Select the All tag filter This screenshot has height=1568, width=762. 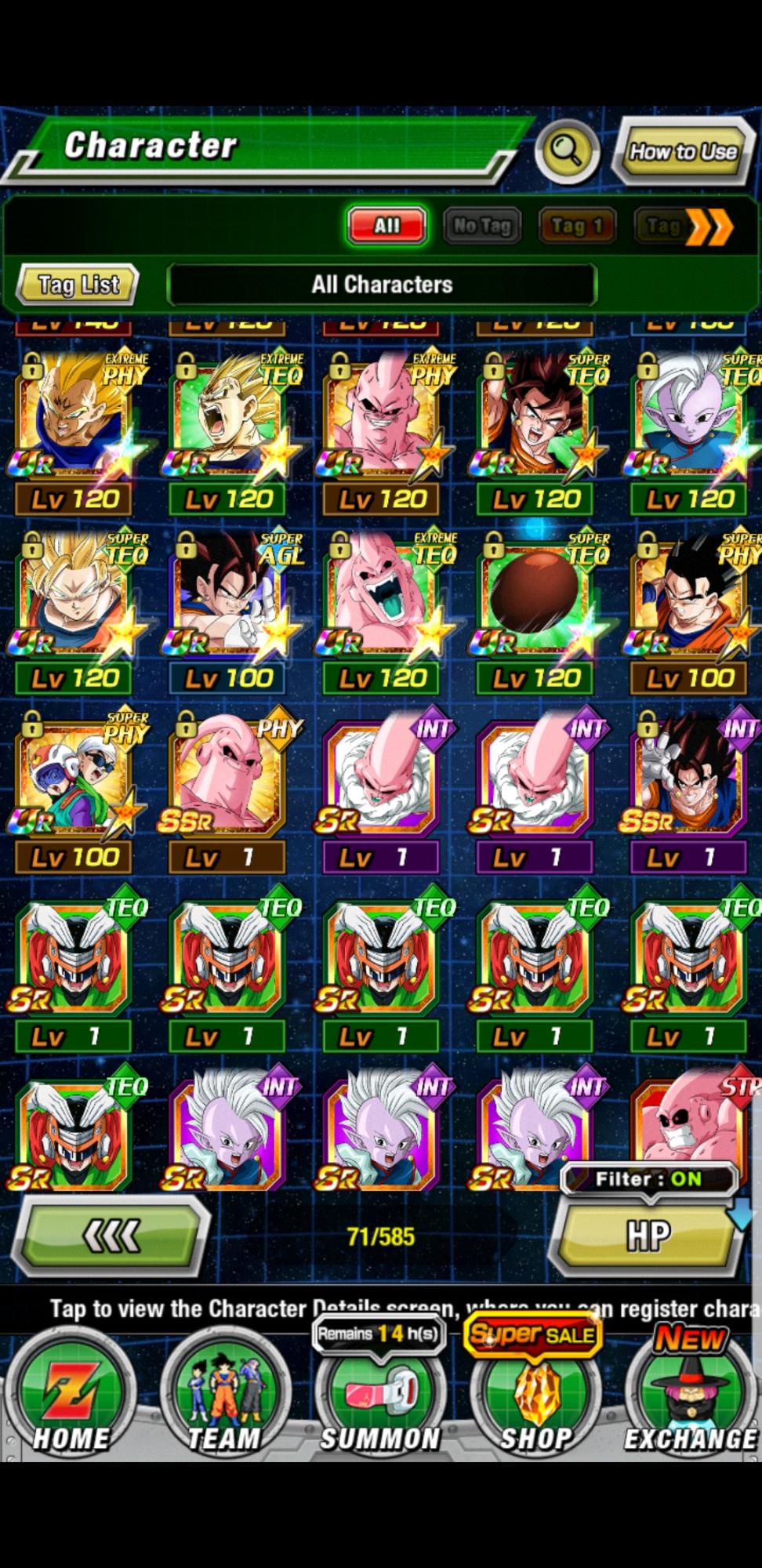click(x=387, y=226)
